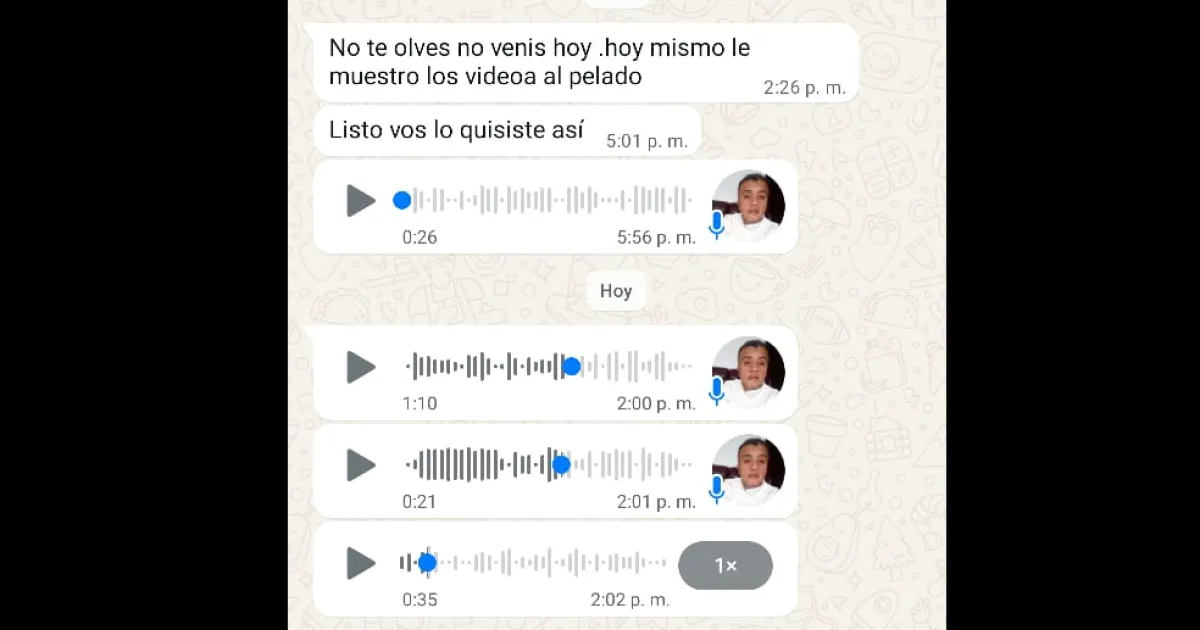Seek in the 2:02 p. m. voice waveform
1200x630 pixels.
point(532,563)
